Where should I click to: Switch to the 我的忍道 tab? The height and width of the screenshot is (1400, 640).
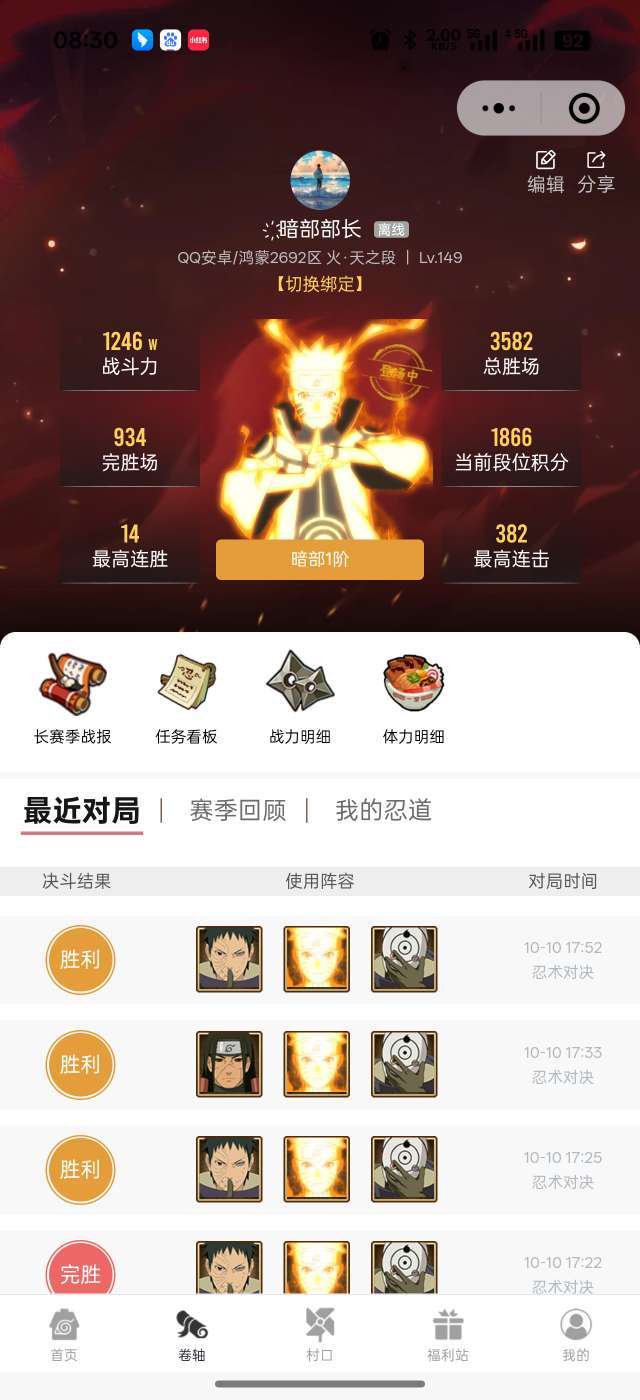tap(384, 810)
